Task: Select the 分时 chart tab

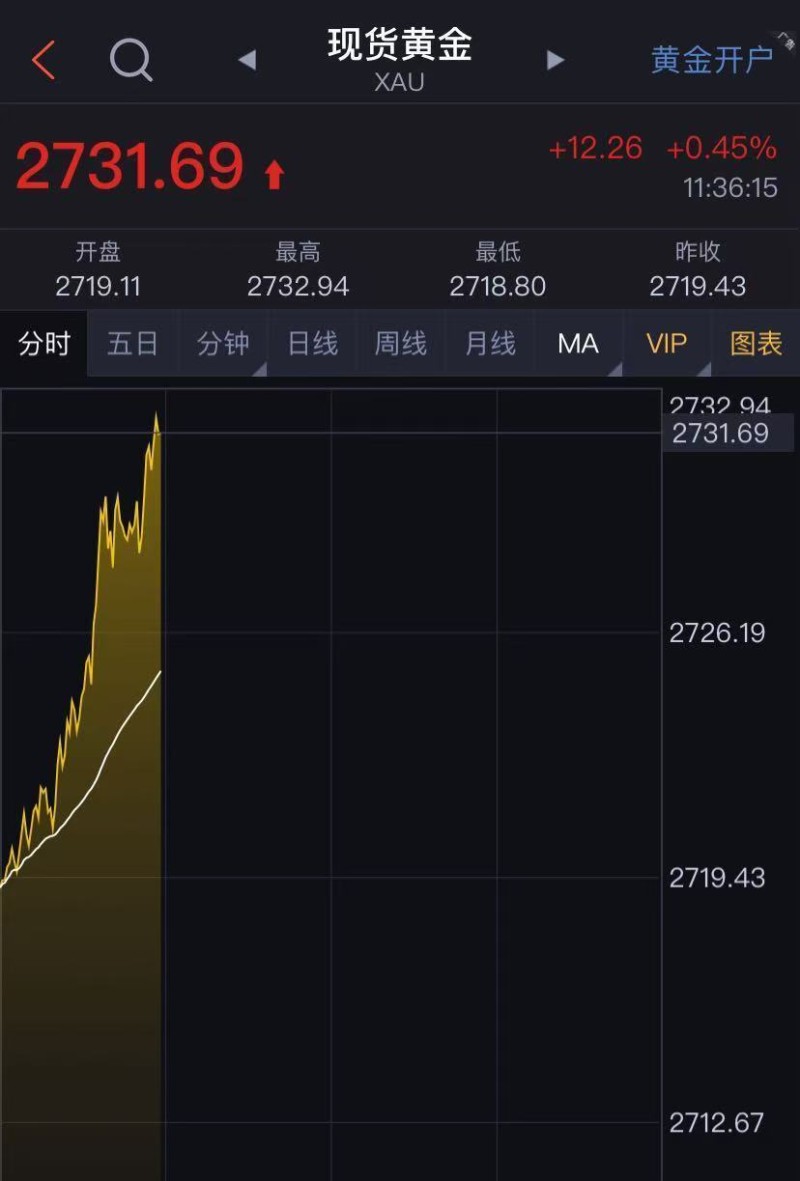Action: pos(44,344)
